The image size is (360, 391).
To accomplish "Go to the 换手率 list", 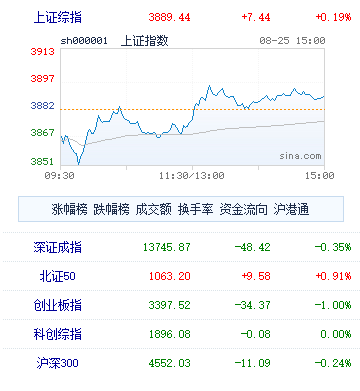I will point(195,210).
